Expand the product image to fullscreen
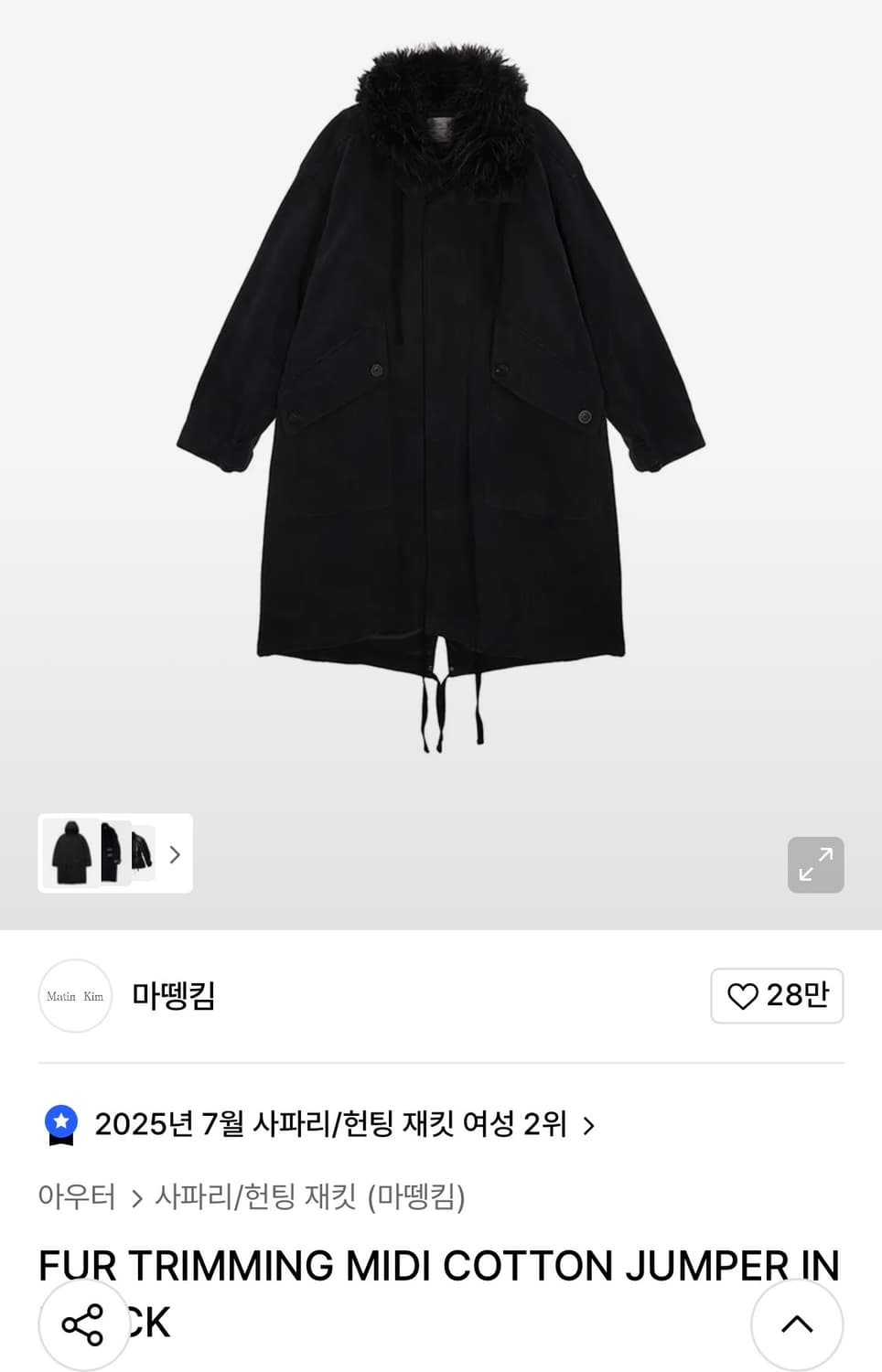Viewport: 882px width, 1372px height. [x=815, y=864]
